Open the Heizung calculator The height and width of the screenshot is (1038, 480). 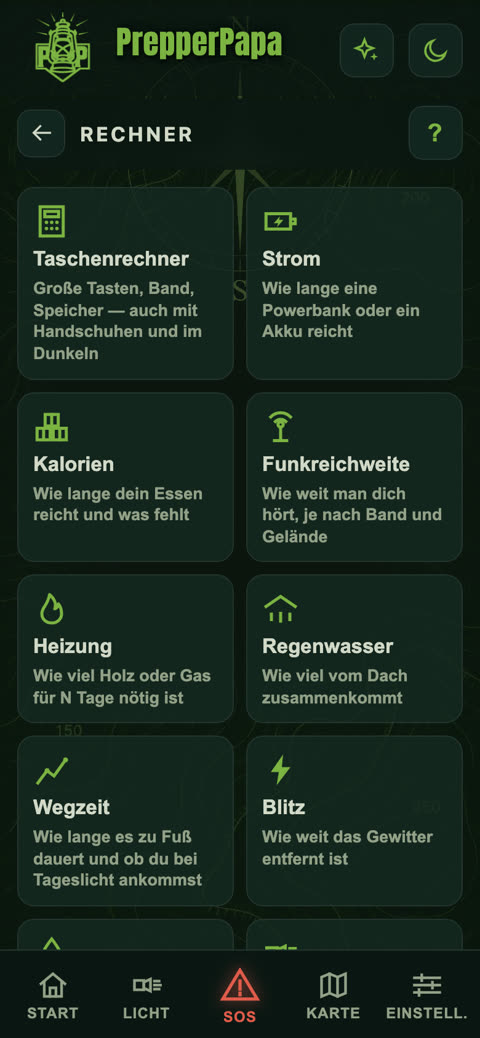click(125, 649)
